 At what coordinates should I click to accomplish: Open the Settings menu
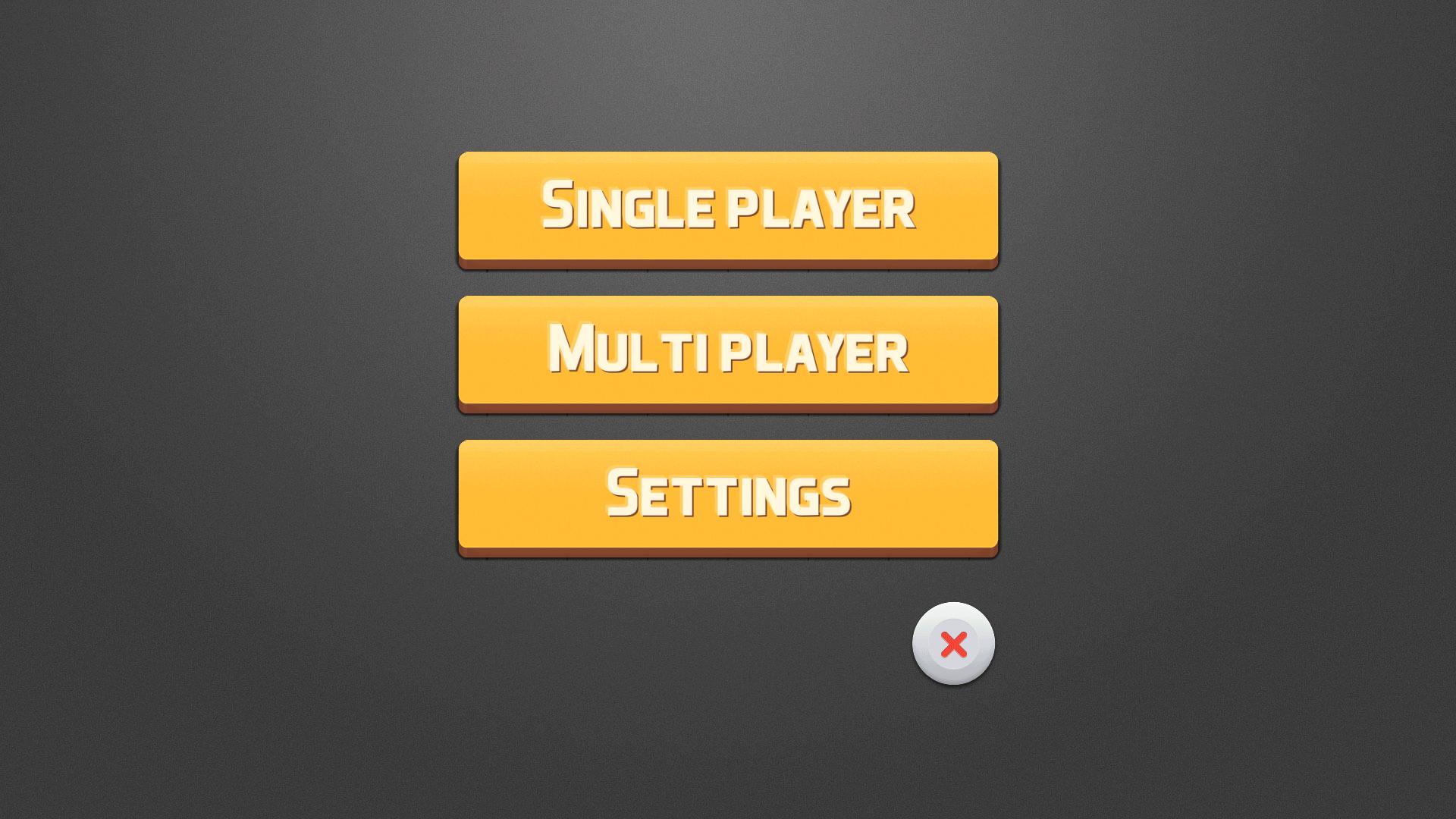point(728,494)
